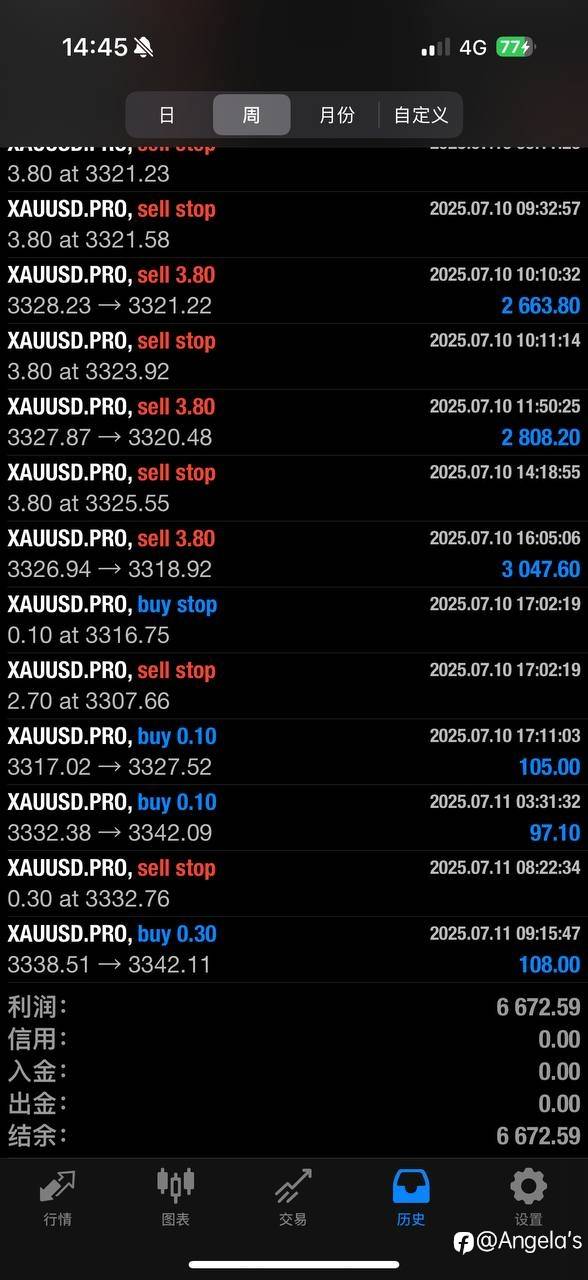Go to the 图表 chart tab
This screenshot has height=1280, width=588.
tap(176, 1197)
